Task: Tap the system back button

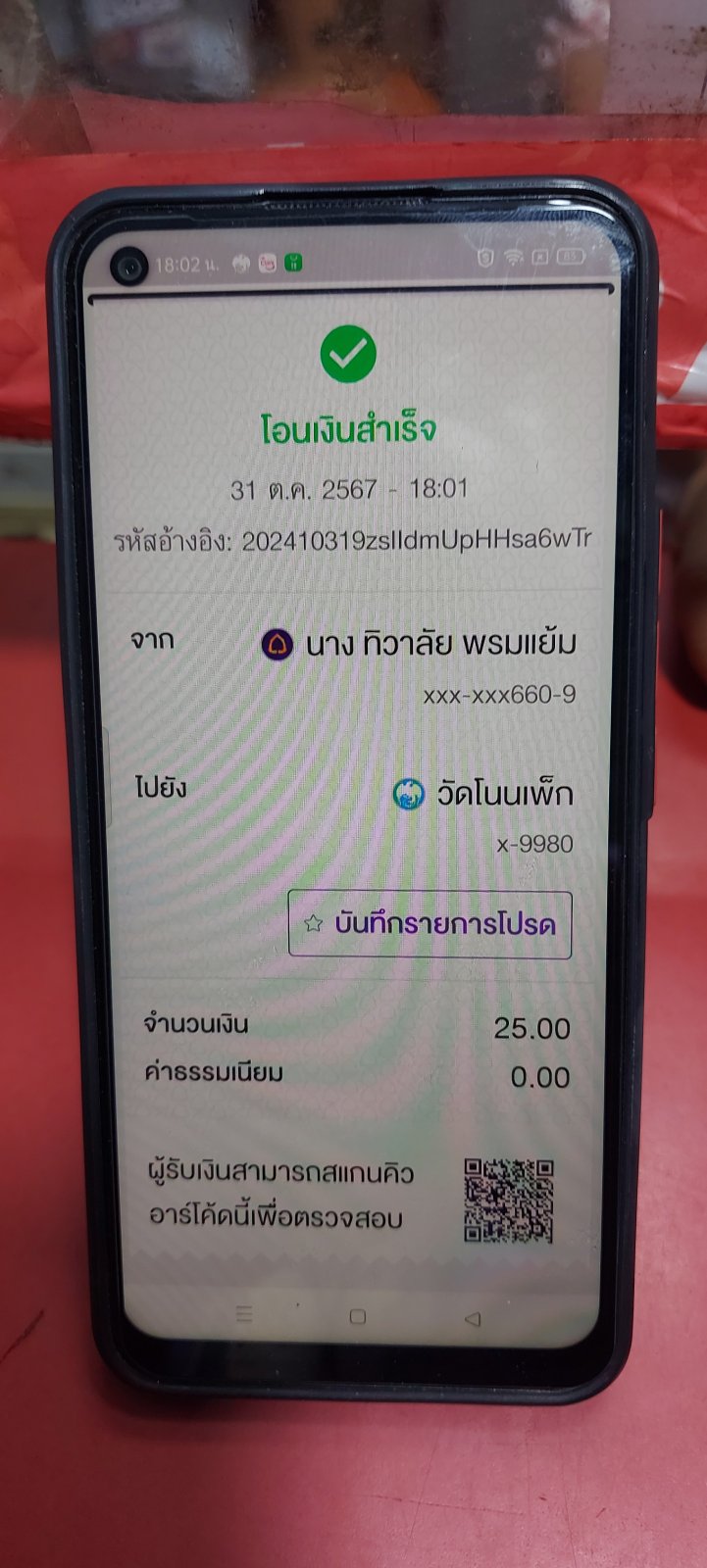Action: [x=473, y=1318]
